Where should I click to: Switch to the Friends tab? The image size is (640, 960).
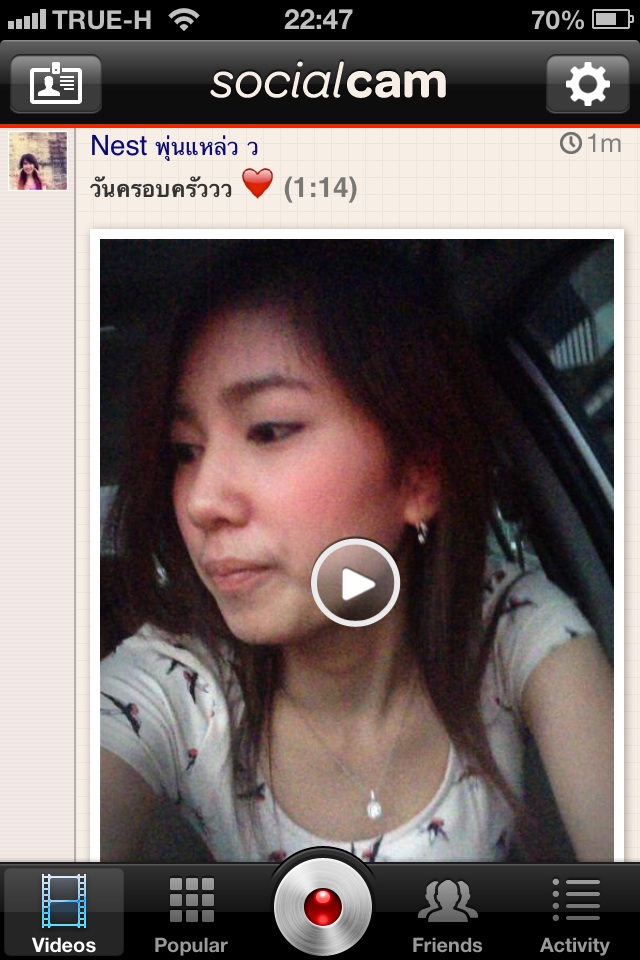click(x=447, y=913)
